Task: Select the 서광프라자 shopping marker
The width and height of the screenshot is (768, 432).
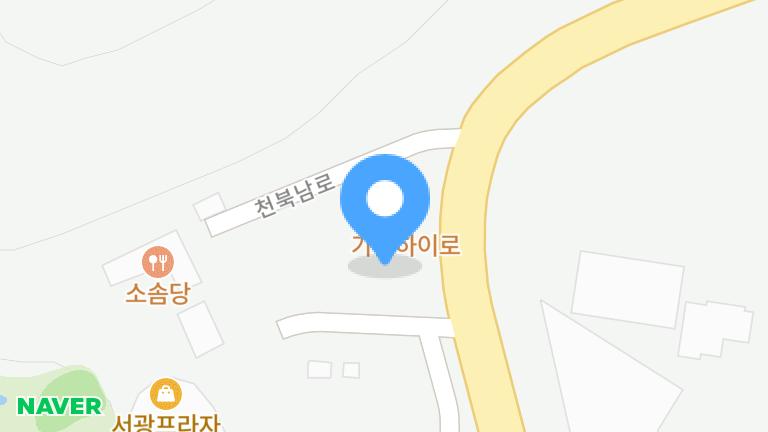Action: pos(165,394)
